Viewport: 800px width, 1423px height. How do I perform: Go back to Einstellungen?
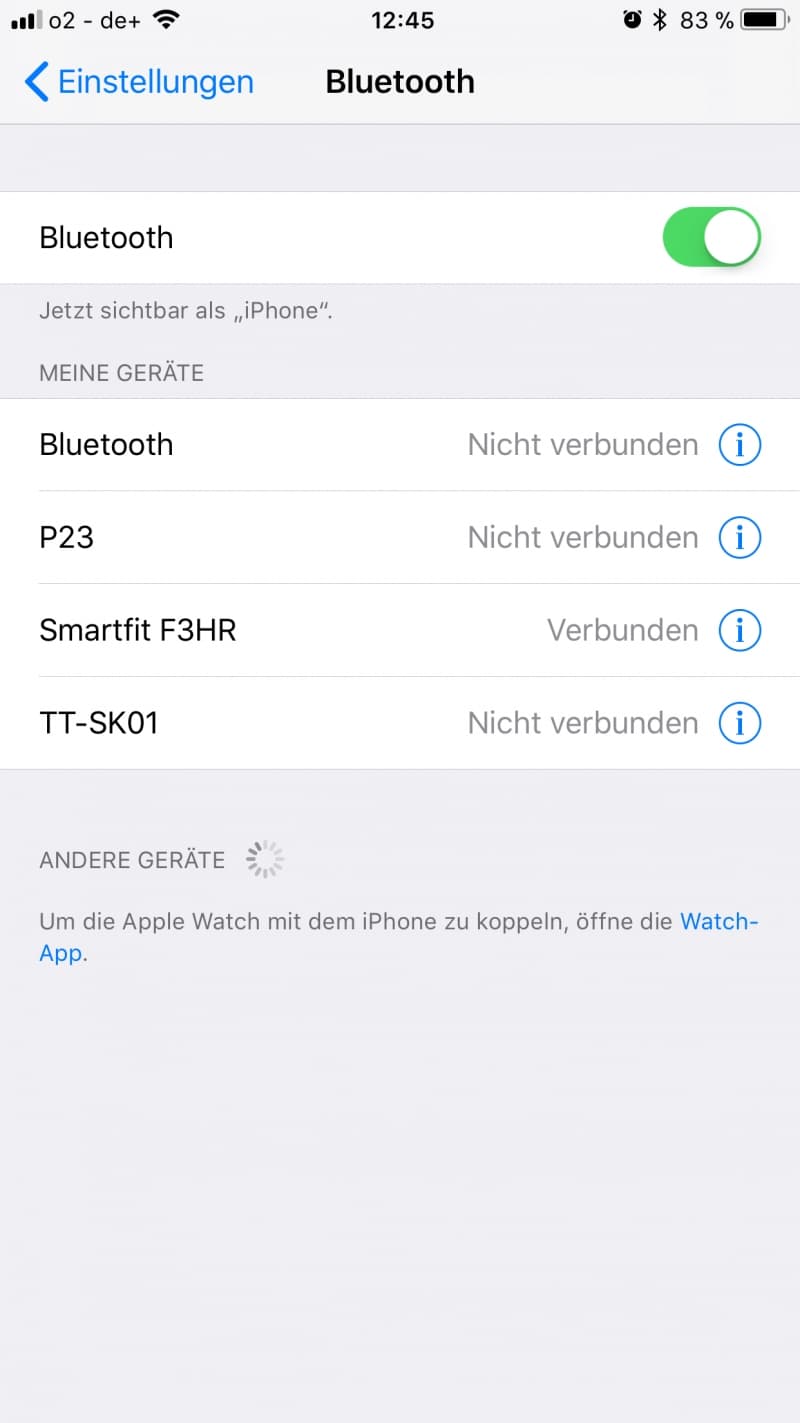139,82
